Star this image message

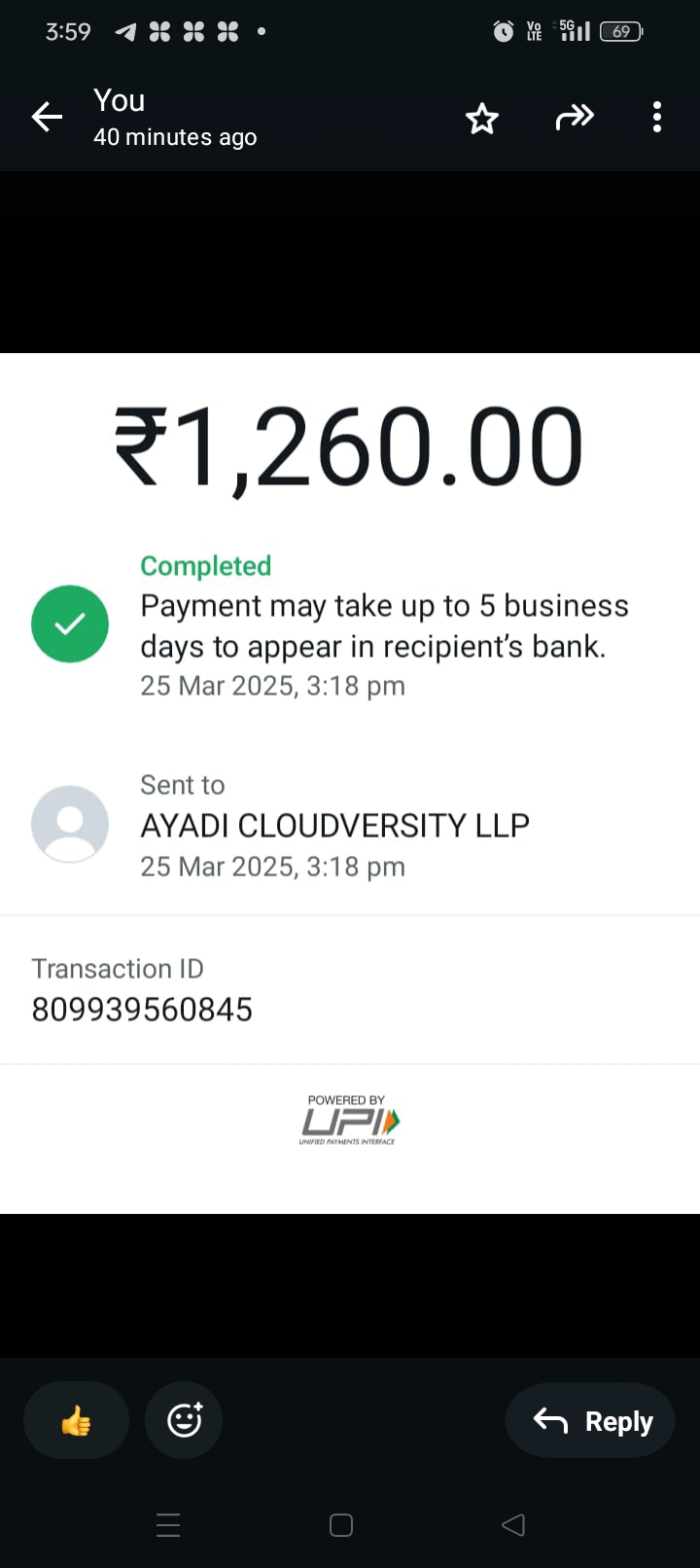482,119
